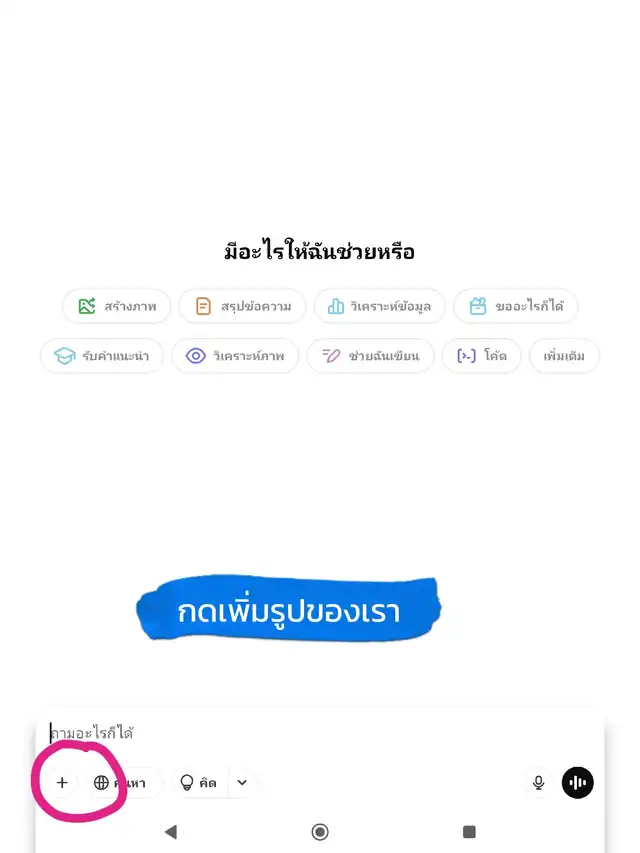Enable the globe search option
This screenshot has height=853, width=640.
point(123,782)
